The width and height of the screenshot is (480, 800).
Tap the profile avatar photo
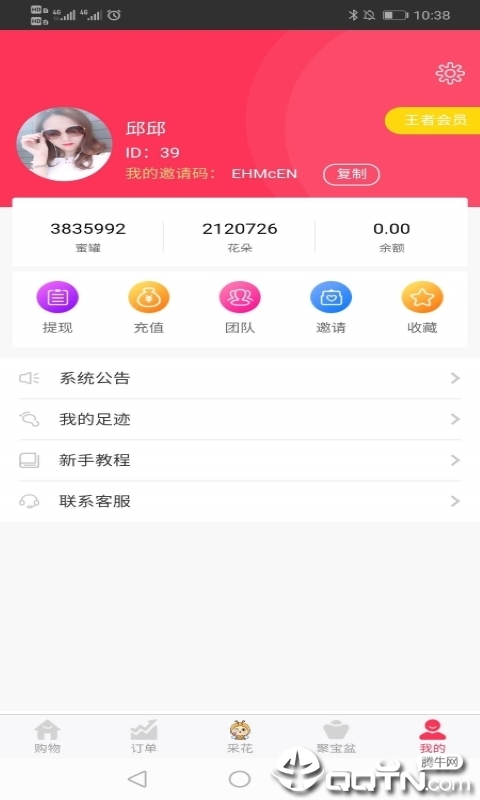pos(65,144)
